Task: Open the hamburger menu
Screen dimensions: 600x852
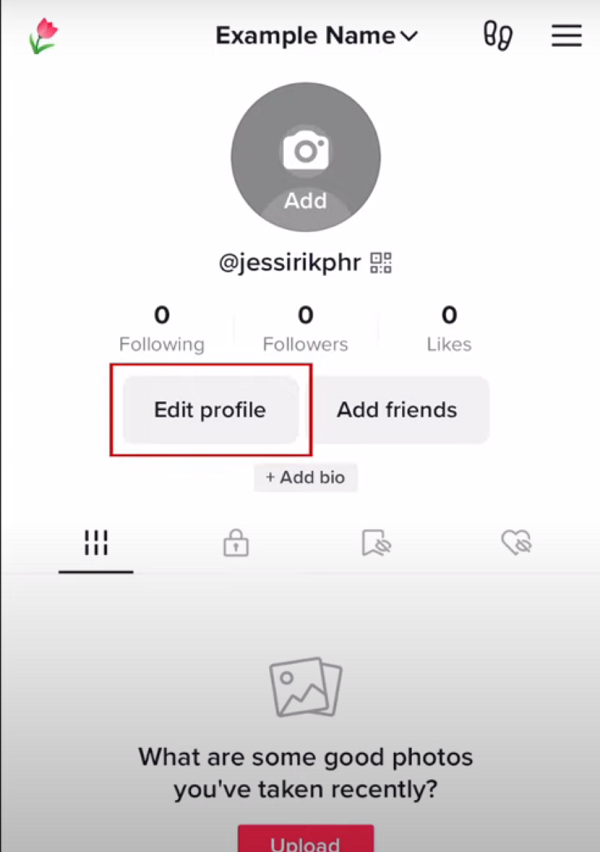Action: point(566,36)
